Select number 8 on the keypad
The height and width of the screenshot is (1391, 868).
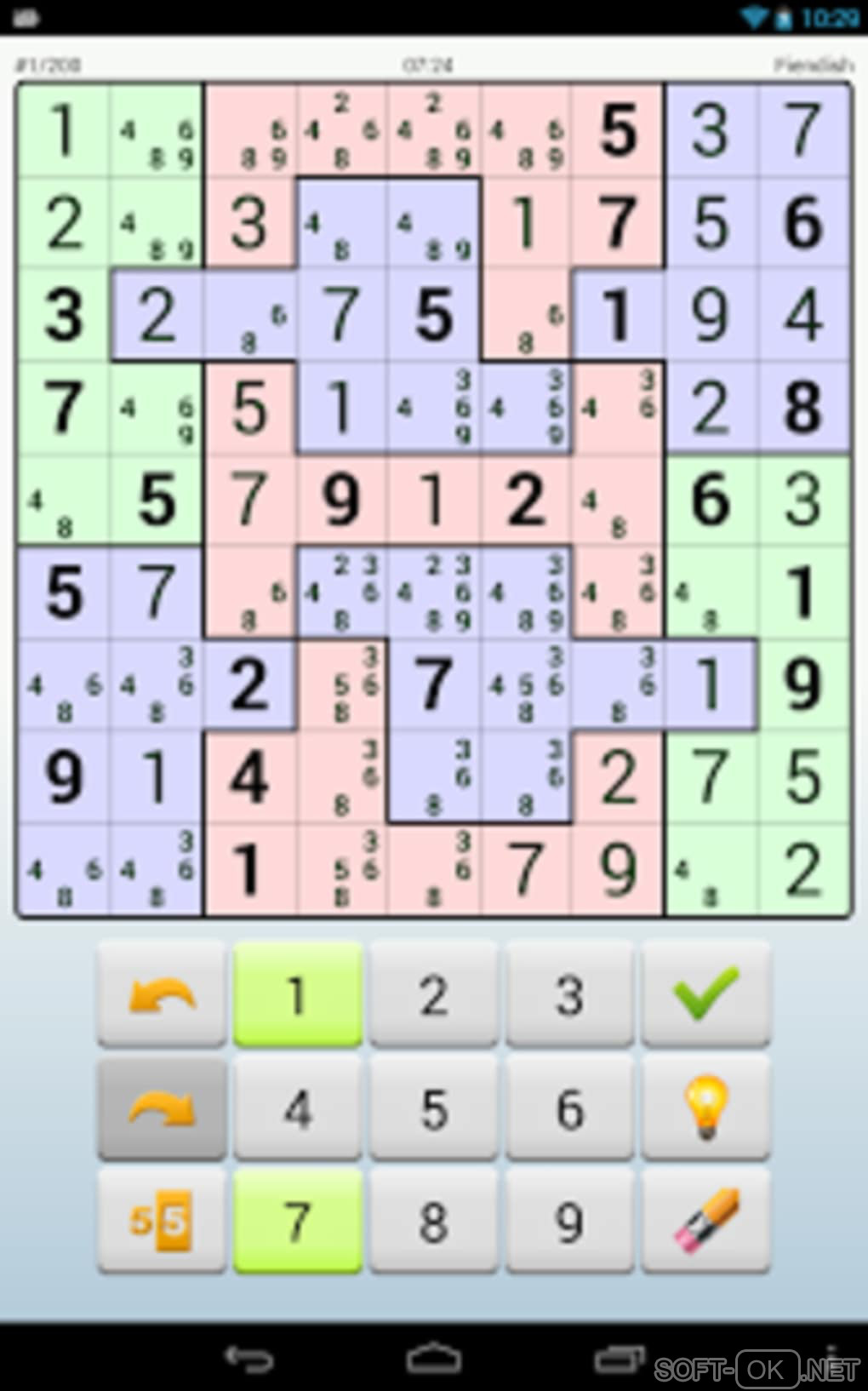click(433, 1221)
